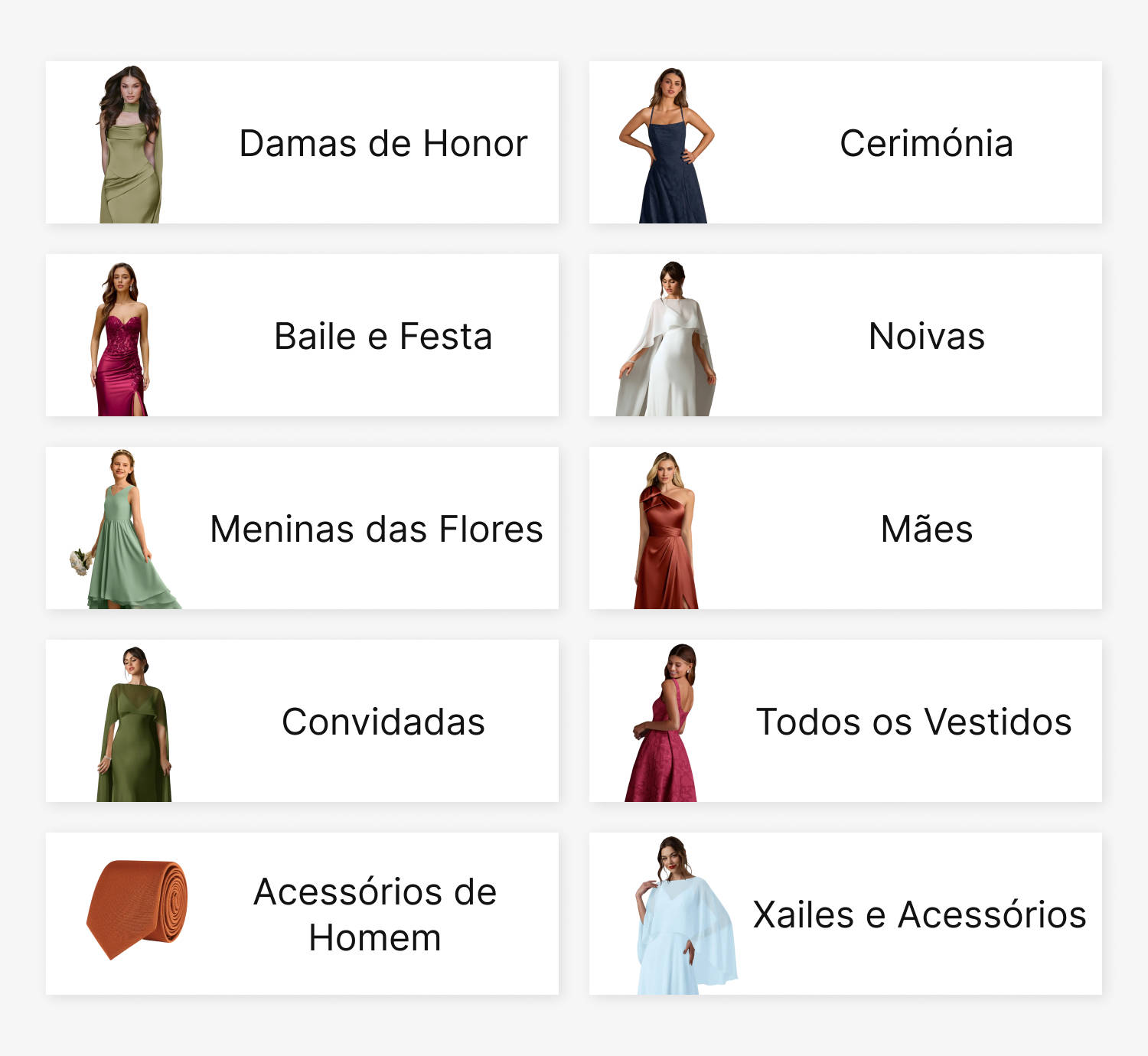Viewport: 1148px width, 1056px height.
Task: Tap the Convidadas category card
Action: click(302, 721)
